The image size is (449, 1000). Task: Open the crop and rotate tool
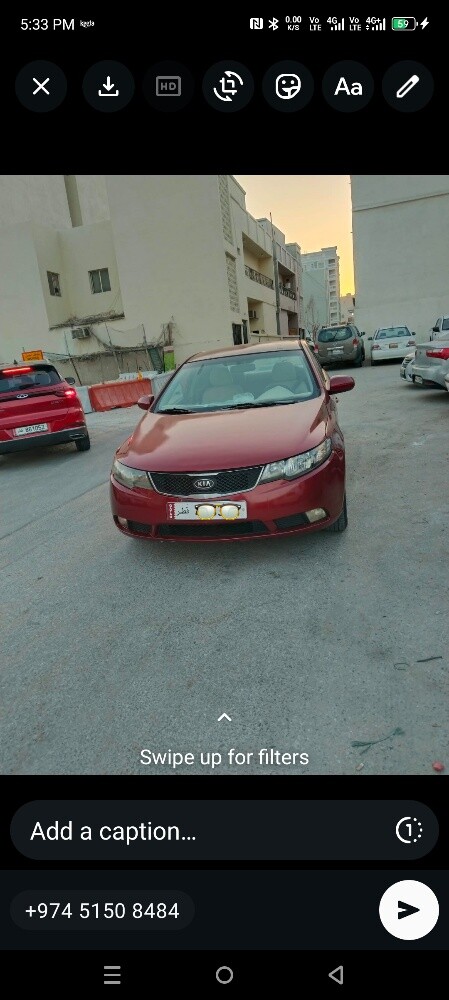click(228, 87)
